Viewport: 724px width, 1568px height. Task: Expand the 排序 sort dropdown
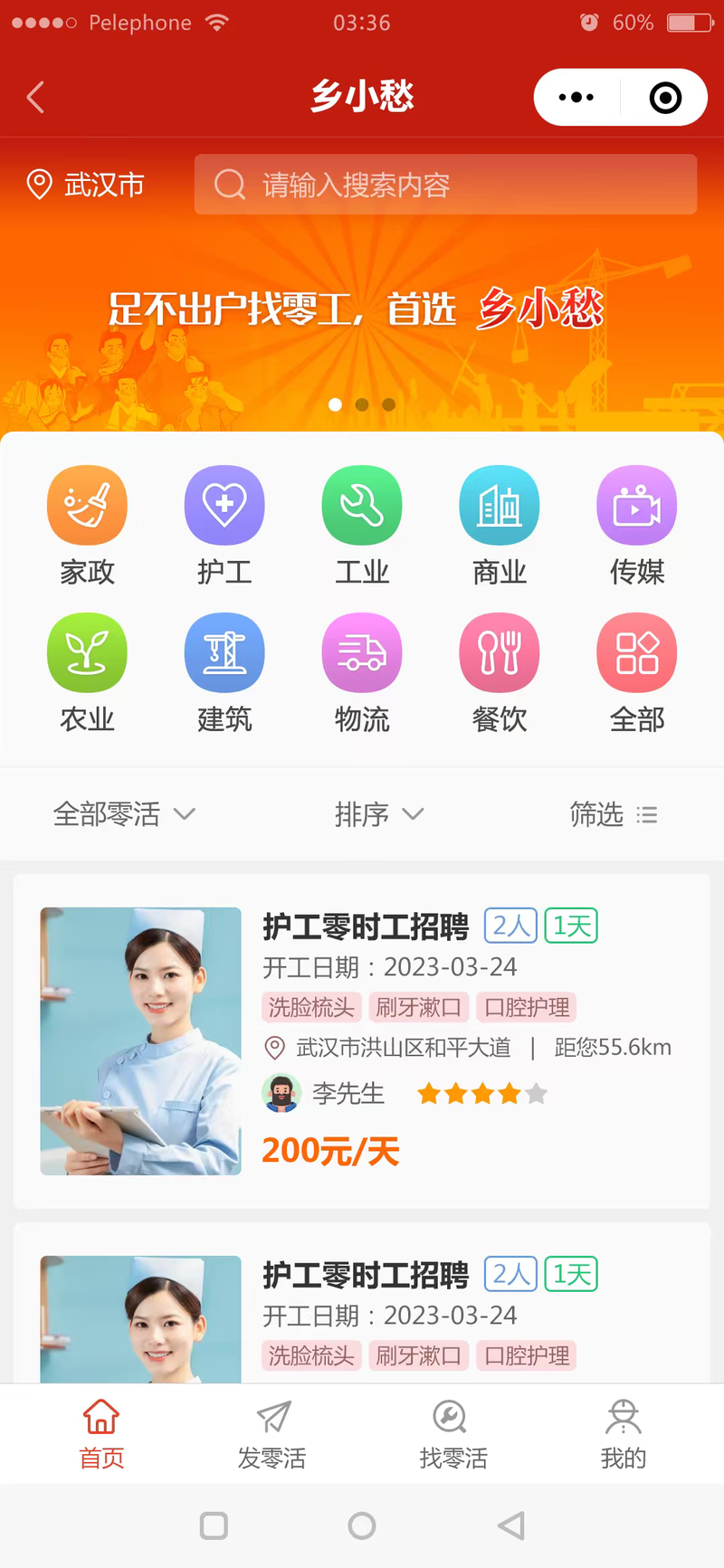(x=378, y=814)
